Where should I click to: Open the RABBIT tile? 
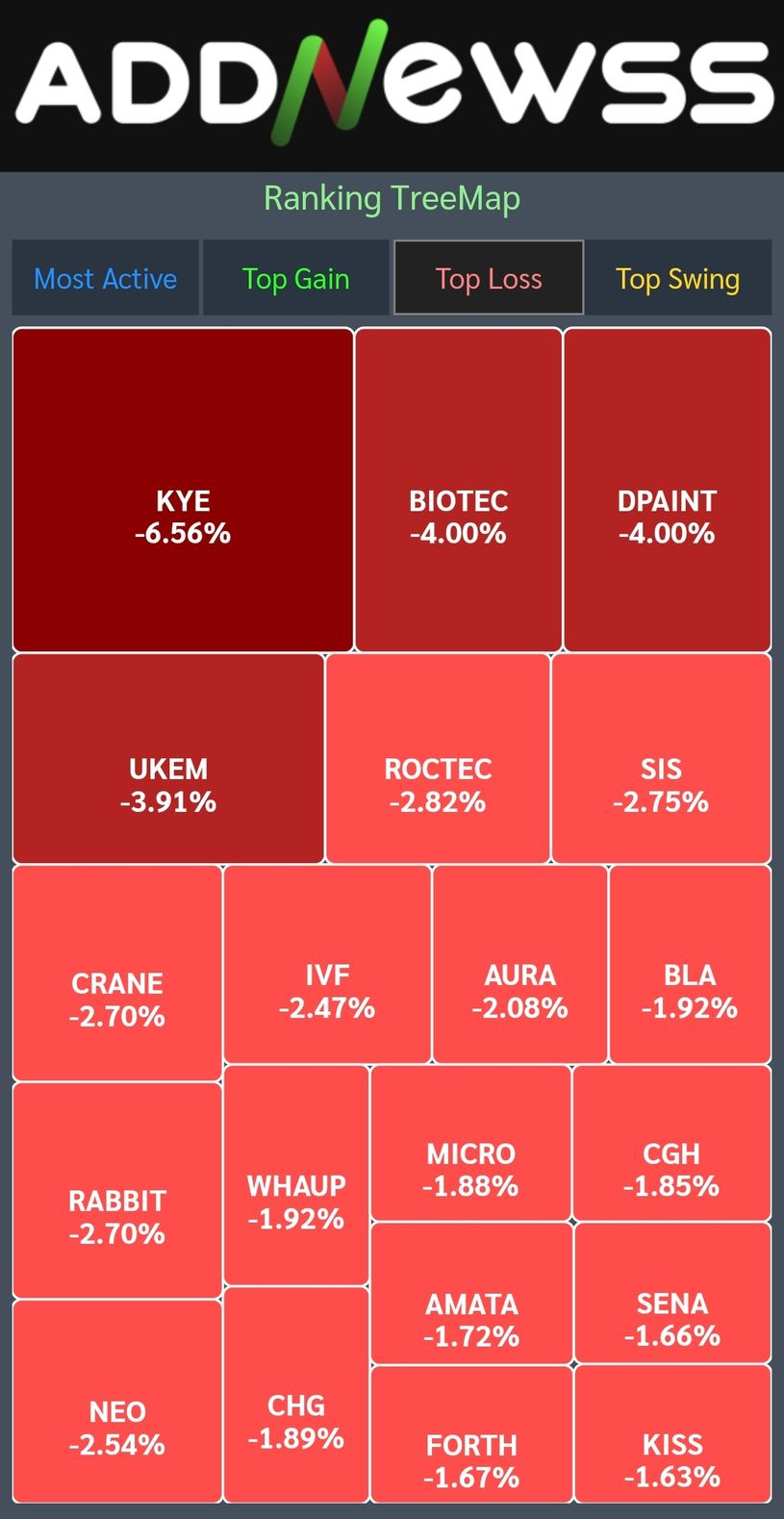[117, 1190]
